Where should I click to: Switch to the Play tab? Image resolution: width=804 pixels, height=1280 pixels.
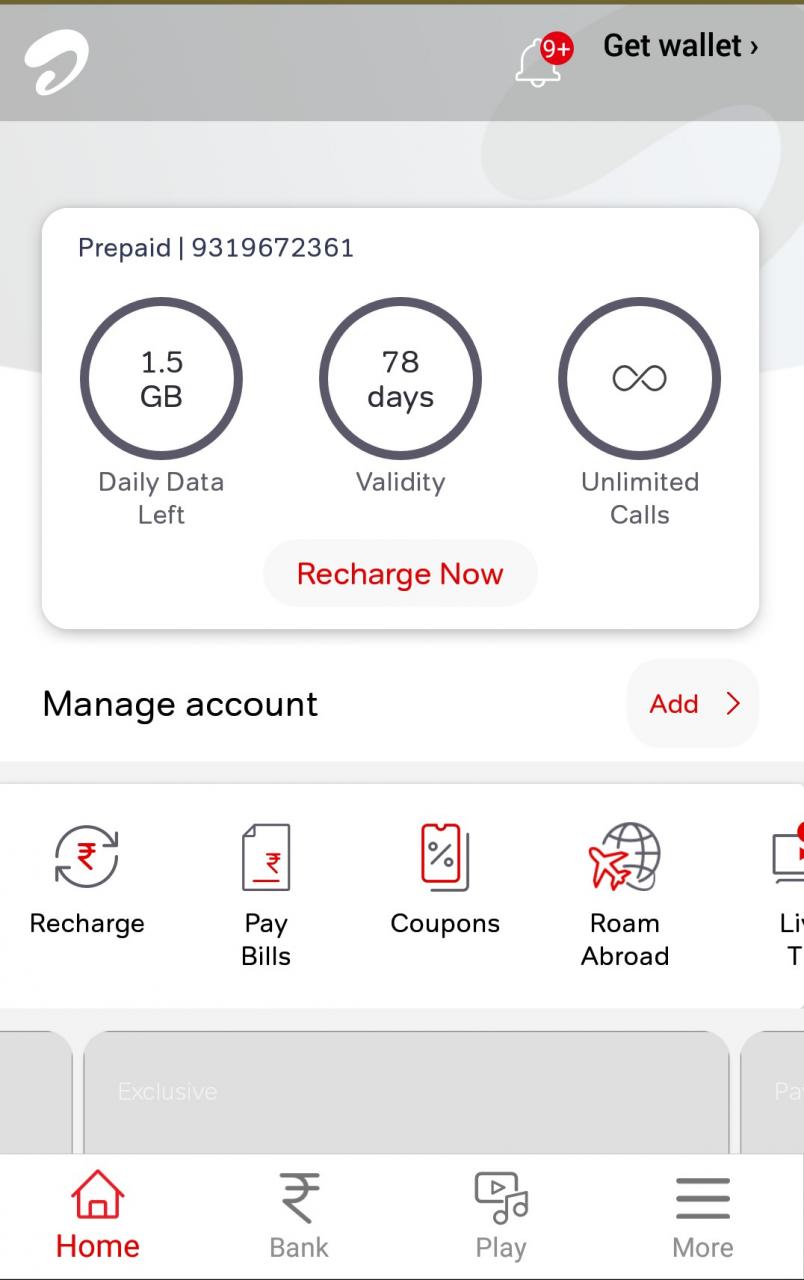point(501,1216)
